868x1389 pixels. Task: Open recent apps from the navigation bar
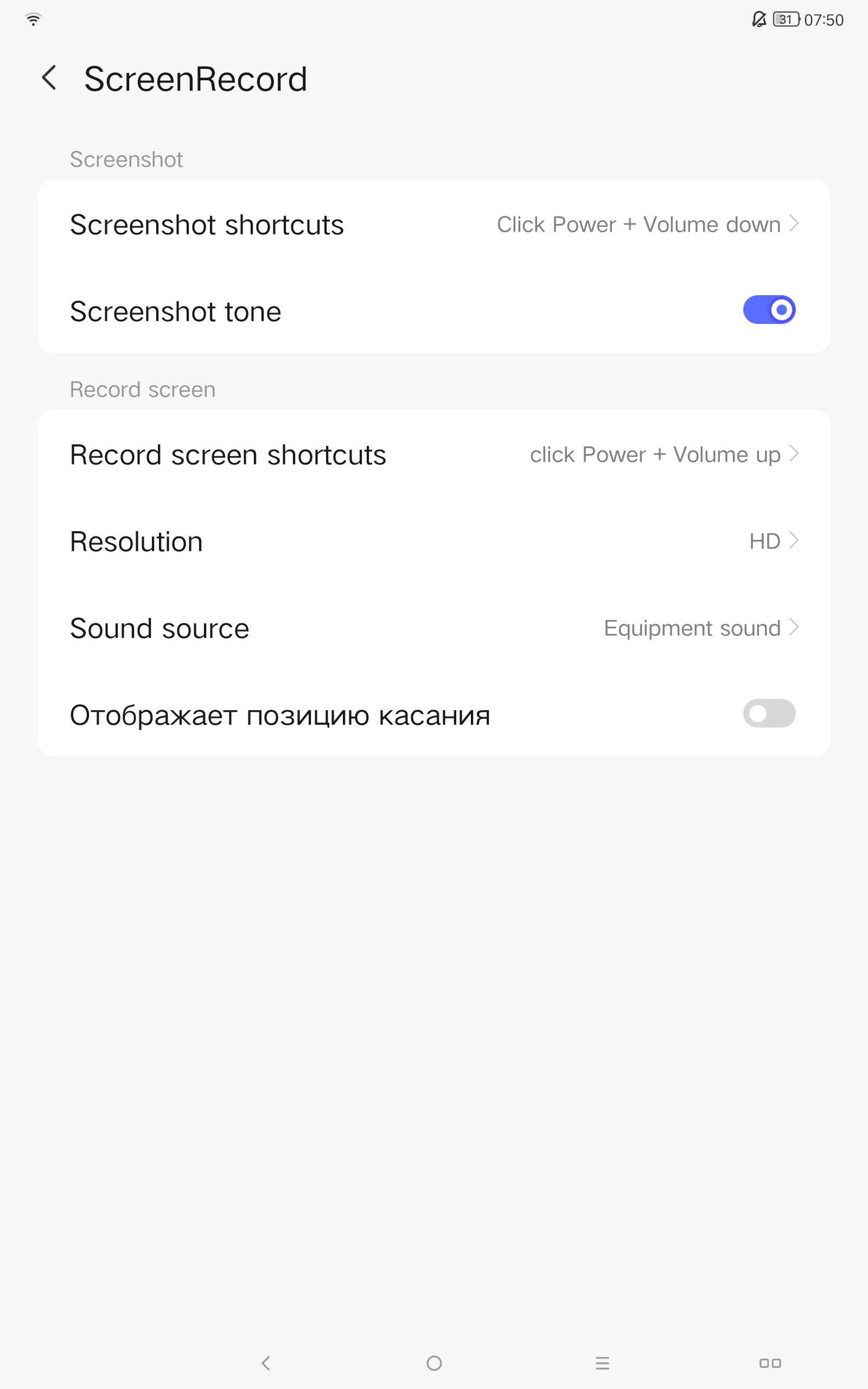602,1363
